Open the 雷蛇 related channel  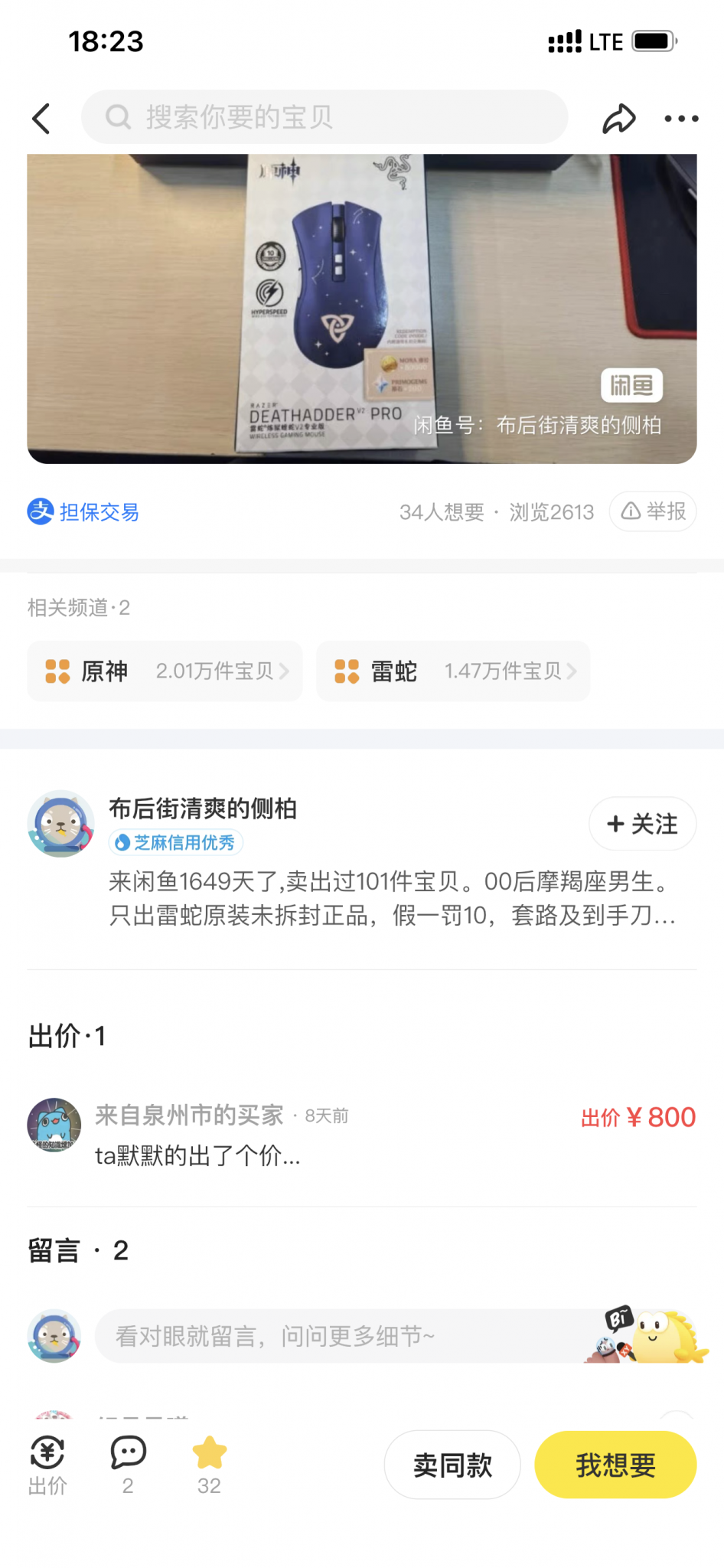pos(453,671)
